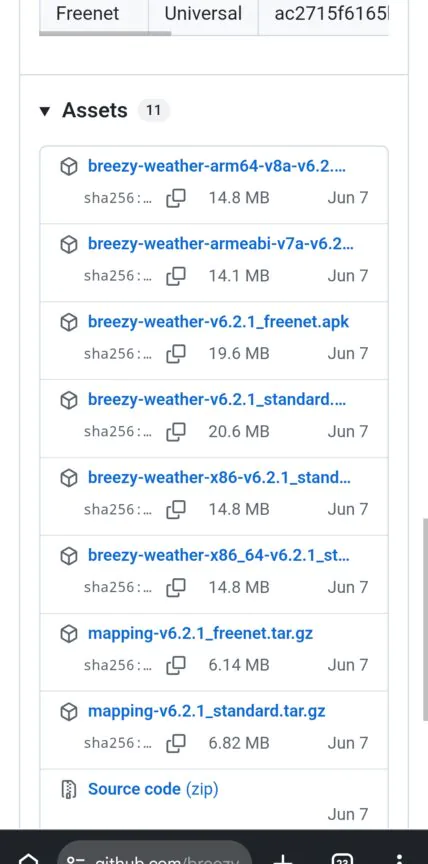
Task: Download Source code (zip)
Action: [x=153, y=789]
